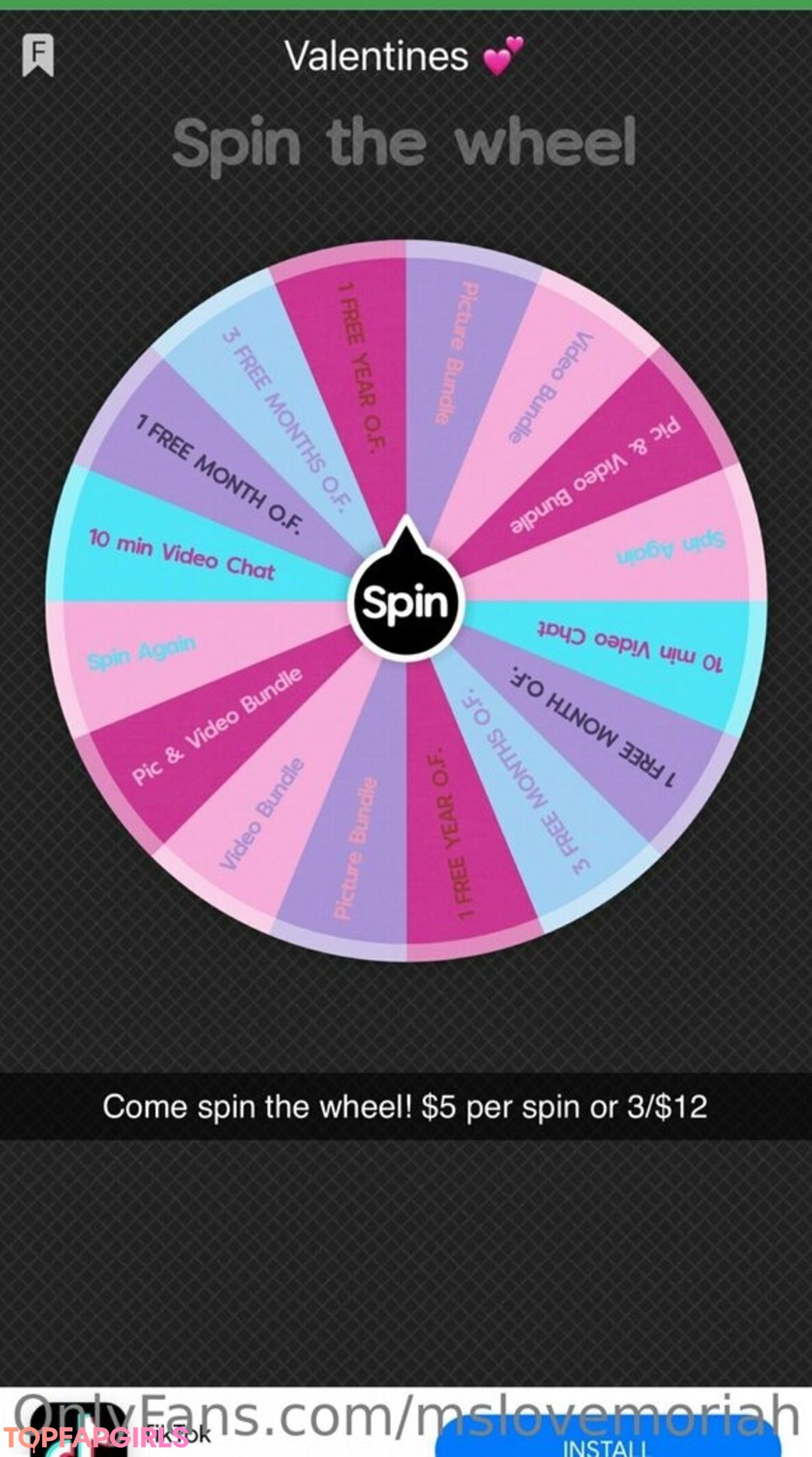Viewport: 812px width, 1457px height.
Task: Tap the Spin button at the wheel center
Action: (406, 603)
